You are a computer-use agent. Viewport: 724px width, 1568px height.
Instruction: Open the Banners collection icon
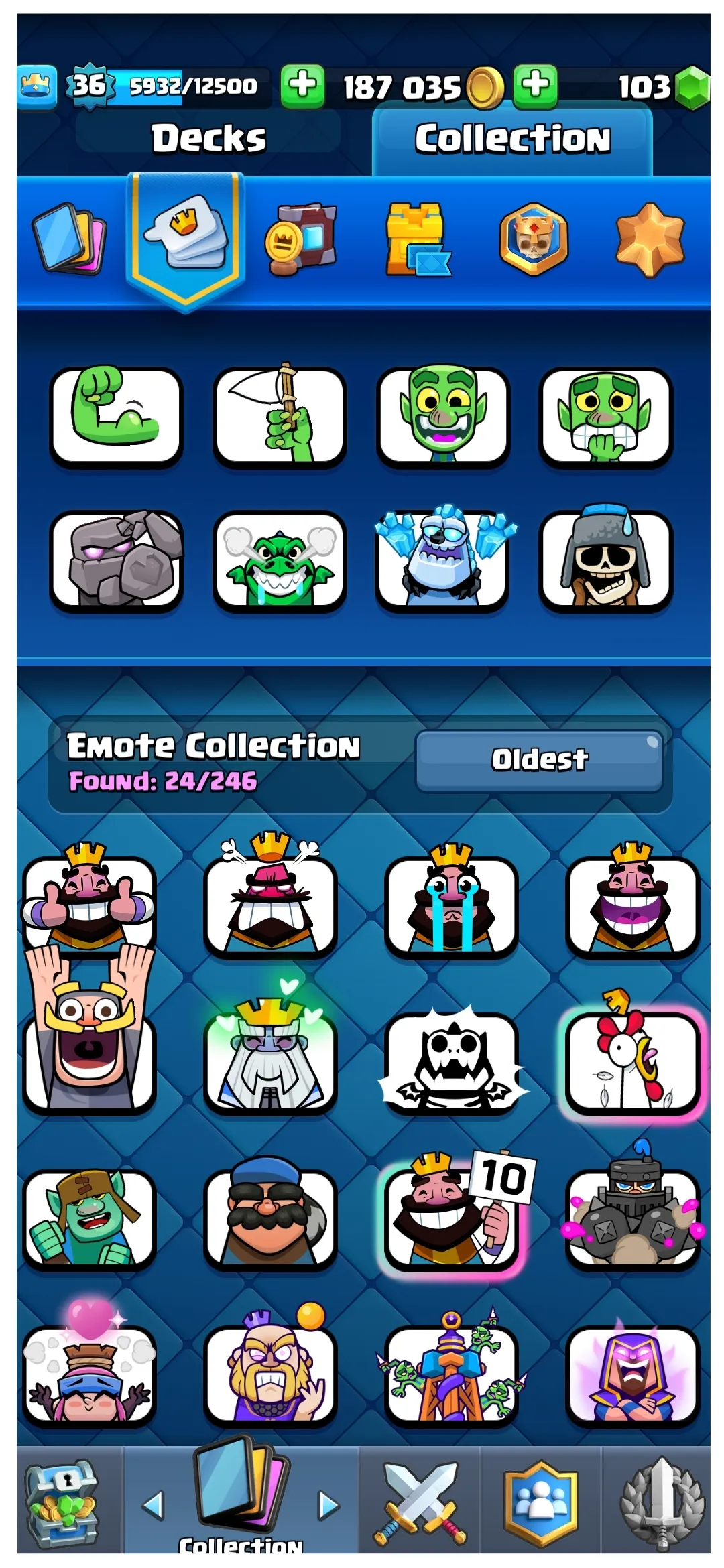pos(533,241)
